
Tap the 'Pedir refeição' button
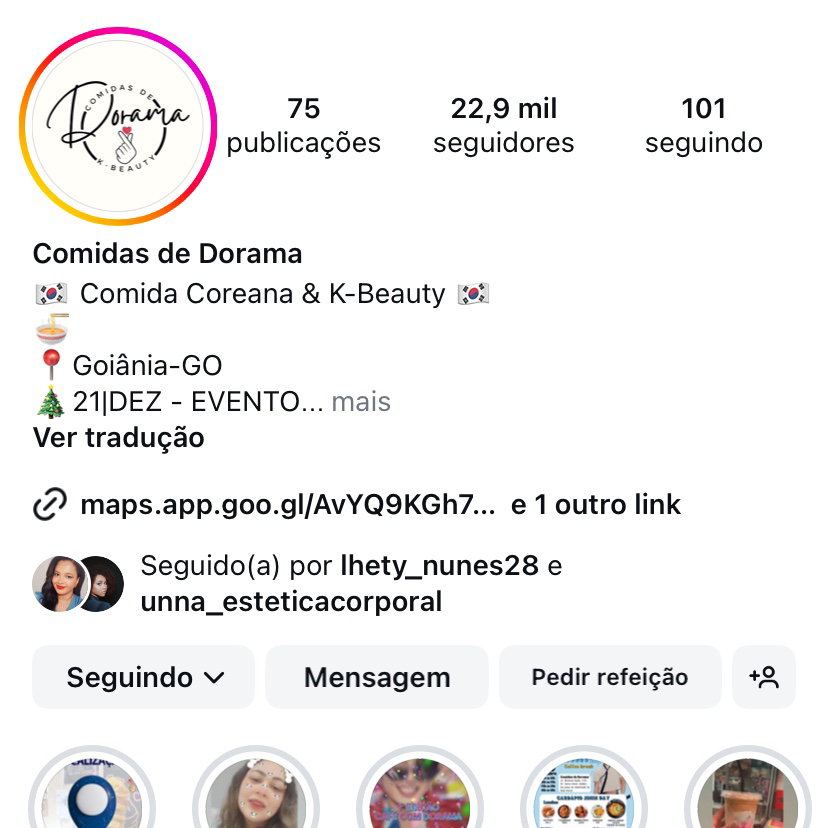609,677
